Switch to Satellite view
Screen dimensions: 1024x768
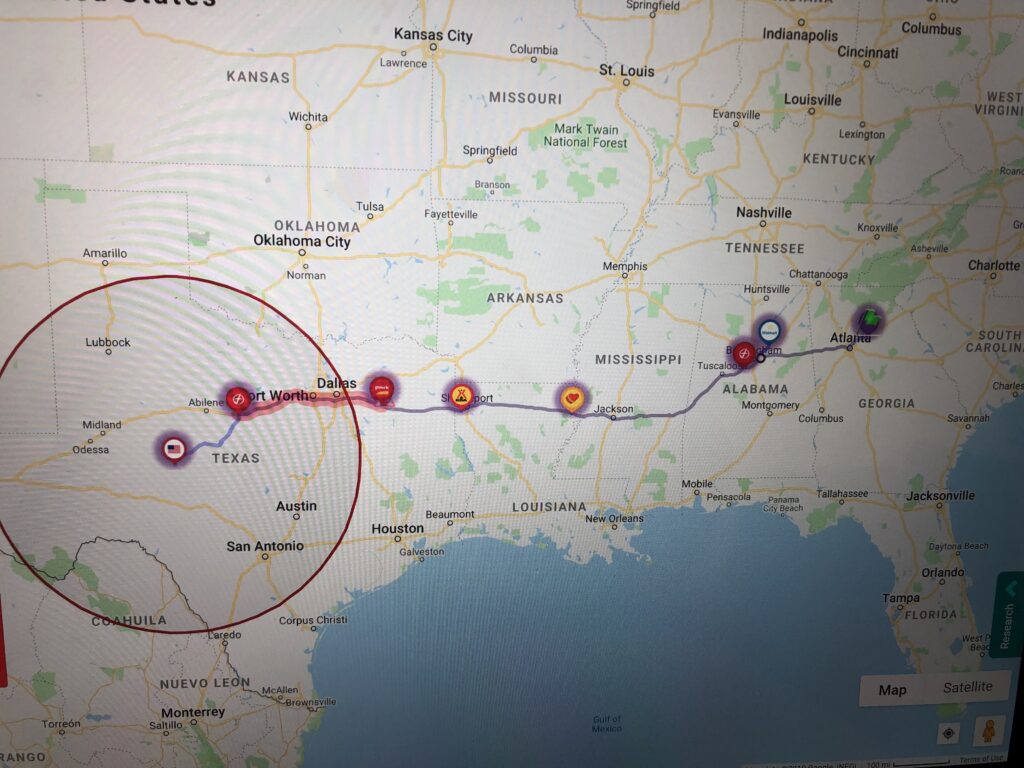967,687
